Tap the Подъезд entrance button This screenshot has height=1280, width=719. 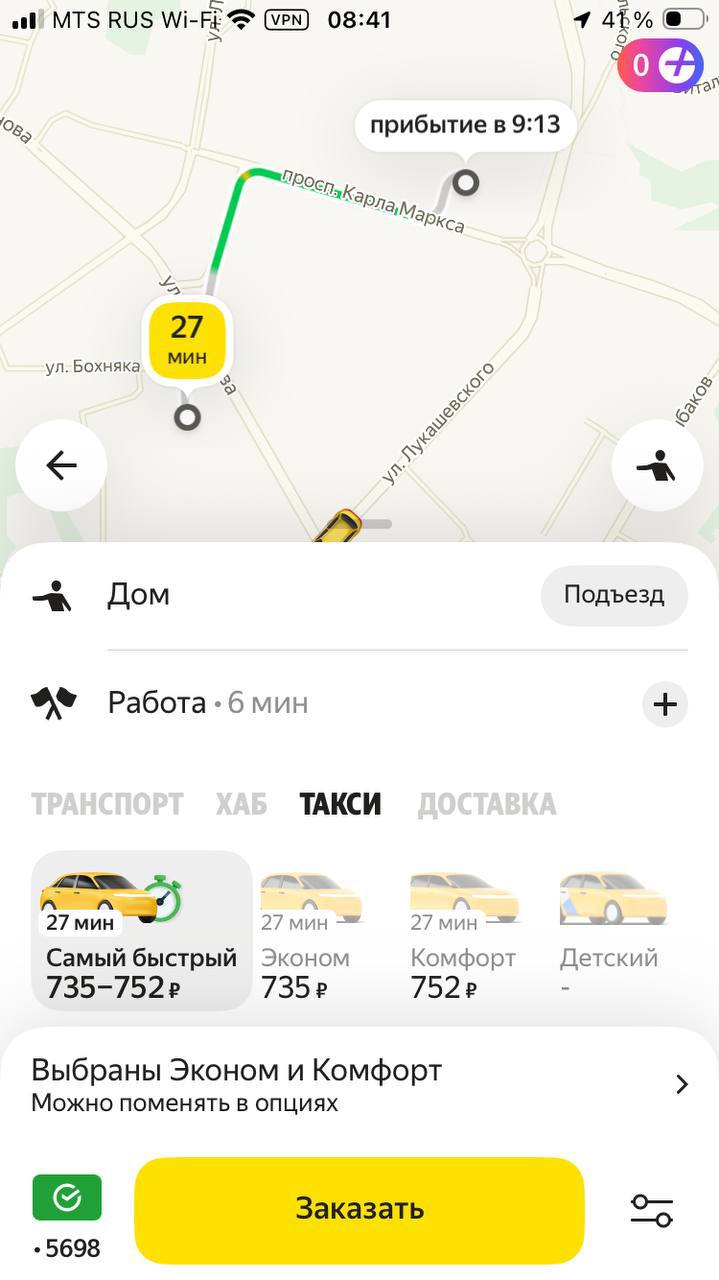(613, 595)
